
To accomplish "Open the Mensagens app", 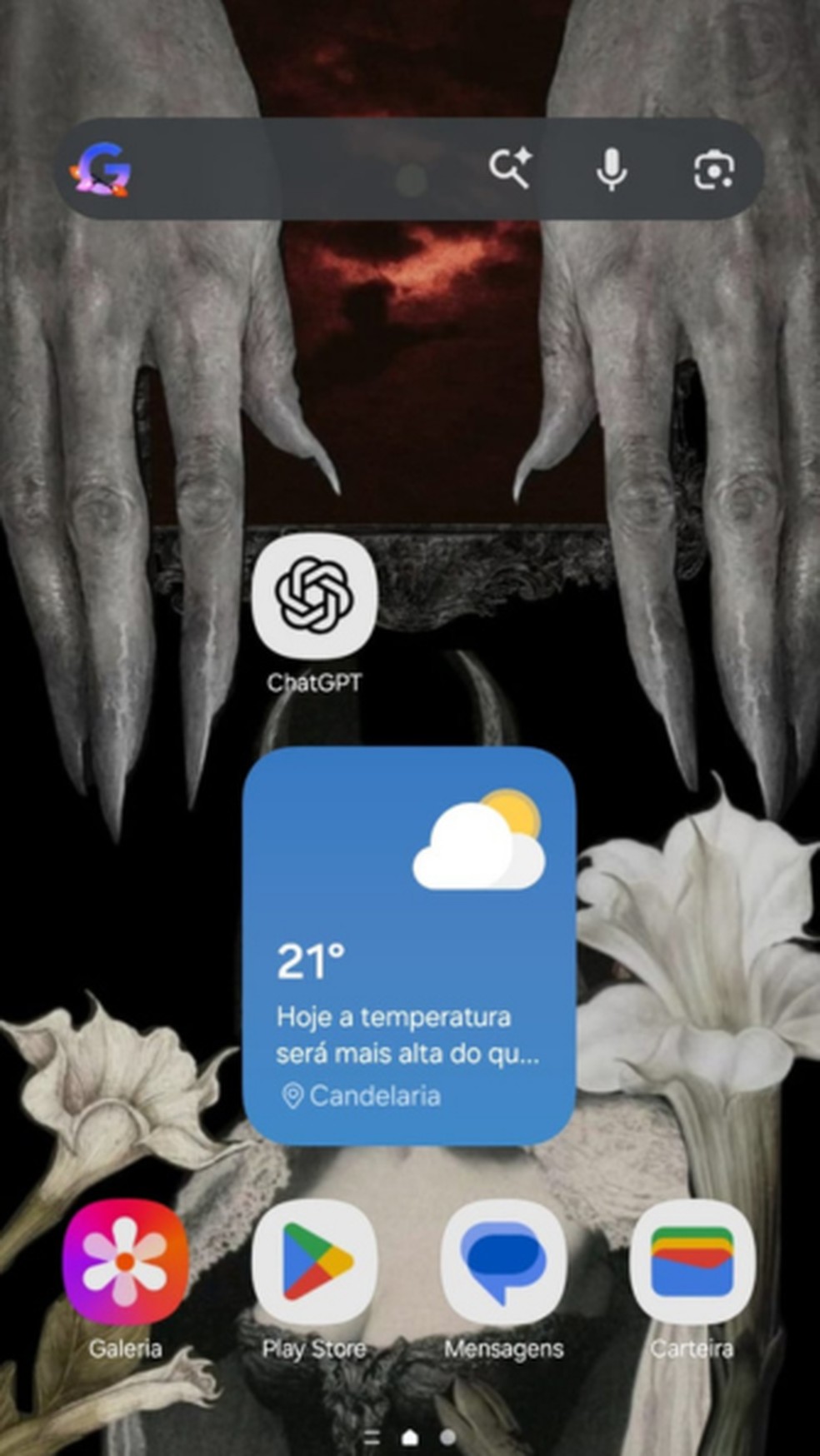I will pyautogui.click(x=503, y=1262).
